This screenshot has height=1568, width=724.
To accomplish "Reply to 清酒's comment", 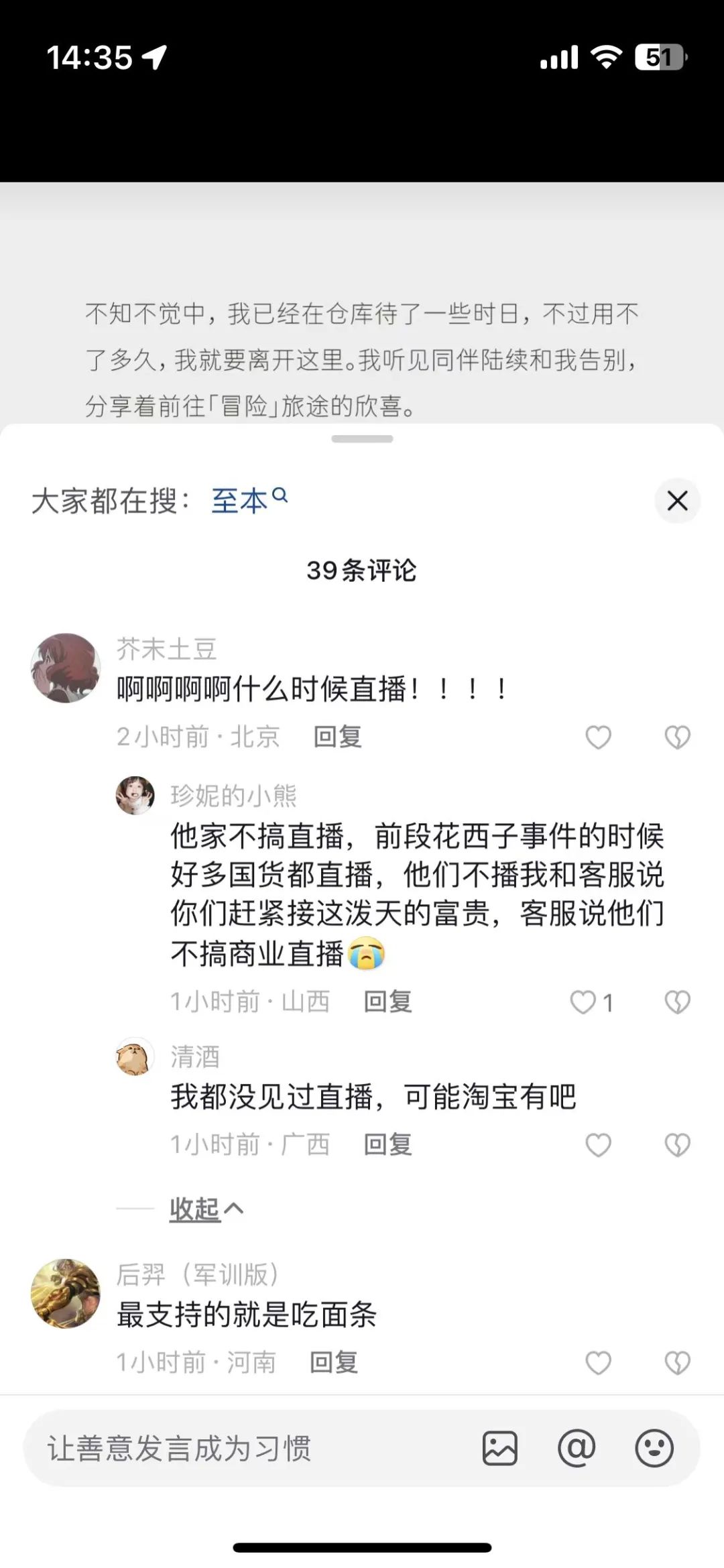I will click(x=387, y=1144).
